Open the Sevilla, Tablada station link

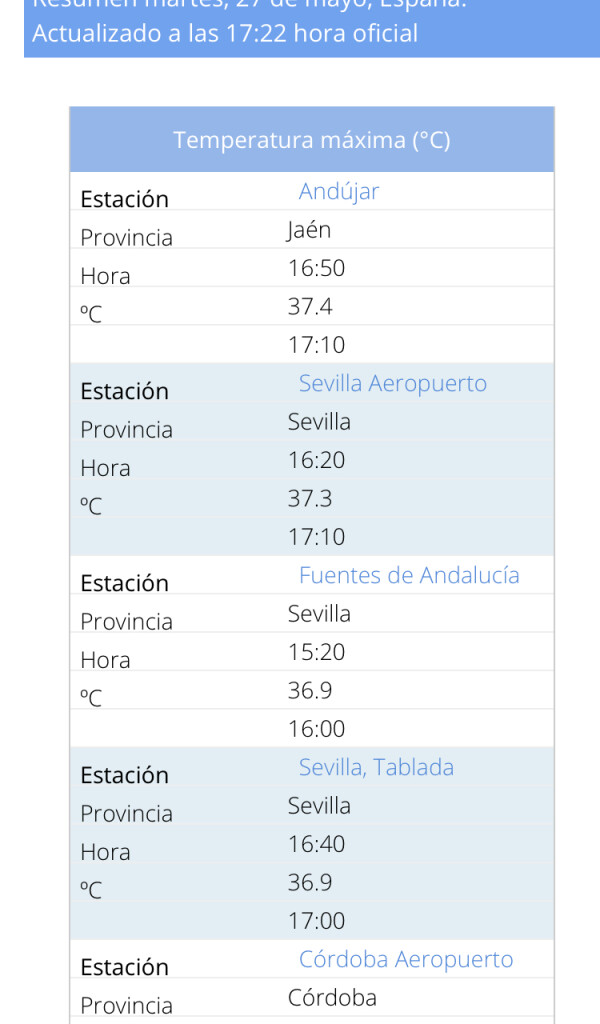pos(376,768)
